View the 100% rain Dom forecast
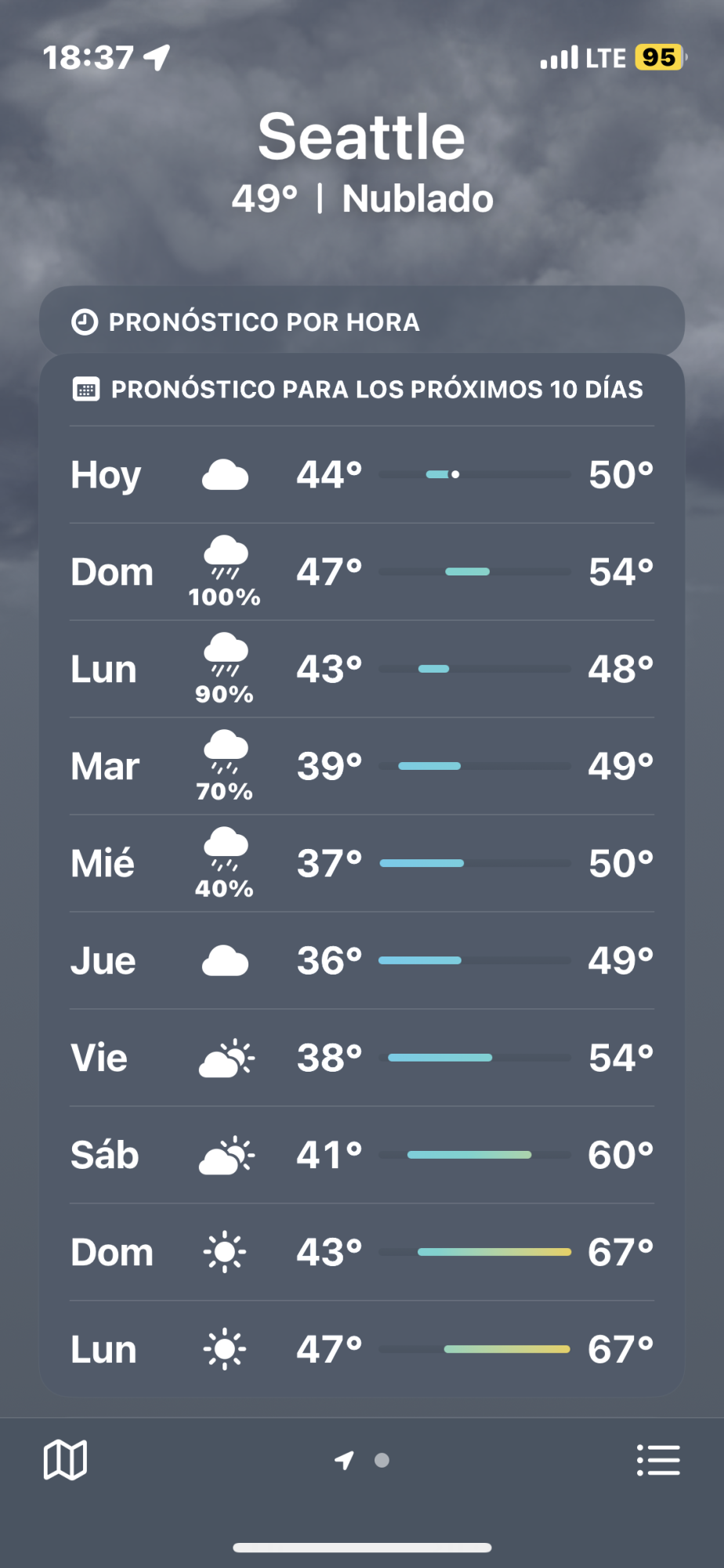 point(362,572)
